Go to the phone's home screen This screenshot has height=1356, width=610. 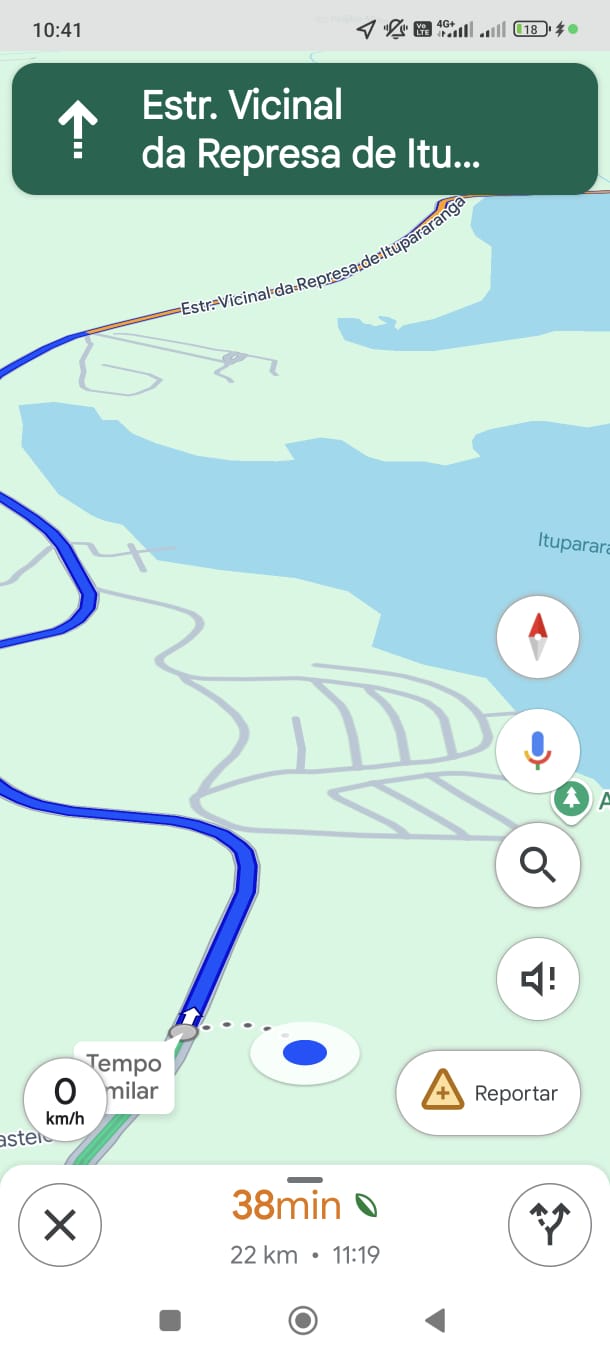tap(303, 1321)
